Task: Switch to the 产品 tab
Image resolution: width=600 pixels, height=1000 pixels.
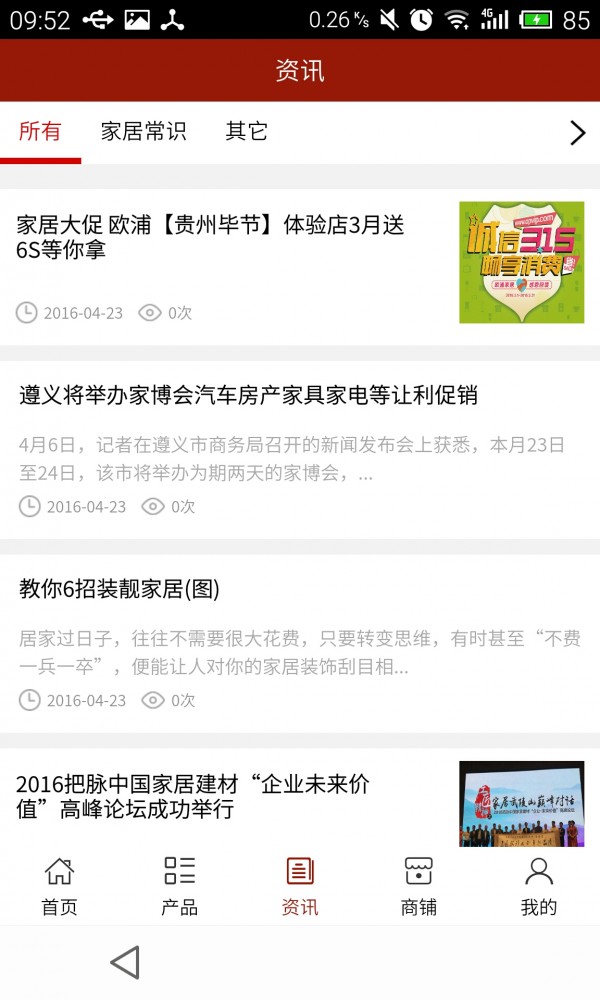Action: coord(179,886)
